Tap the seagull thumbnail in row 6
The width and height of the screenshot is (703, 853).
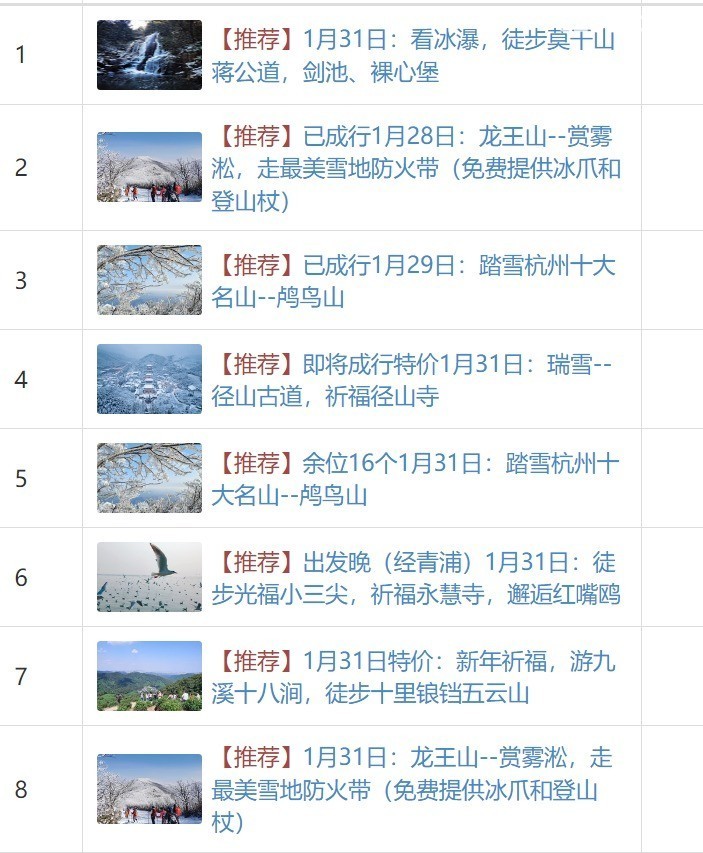click(x=149, y=577)
